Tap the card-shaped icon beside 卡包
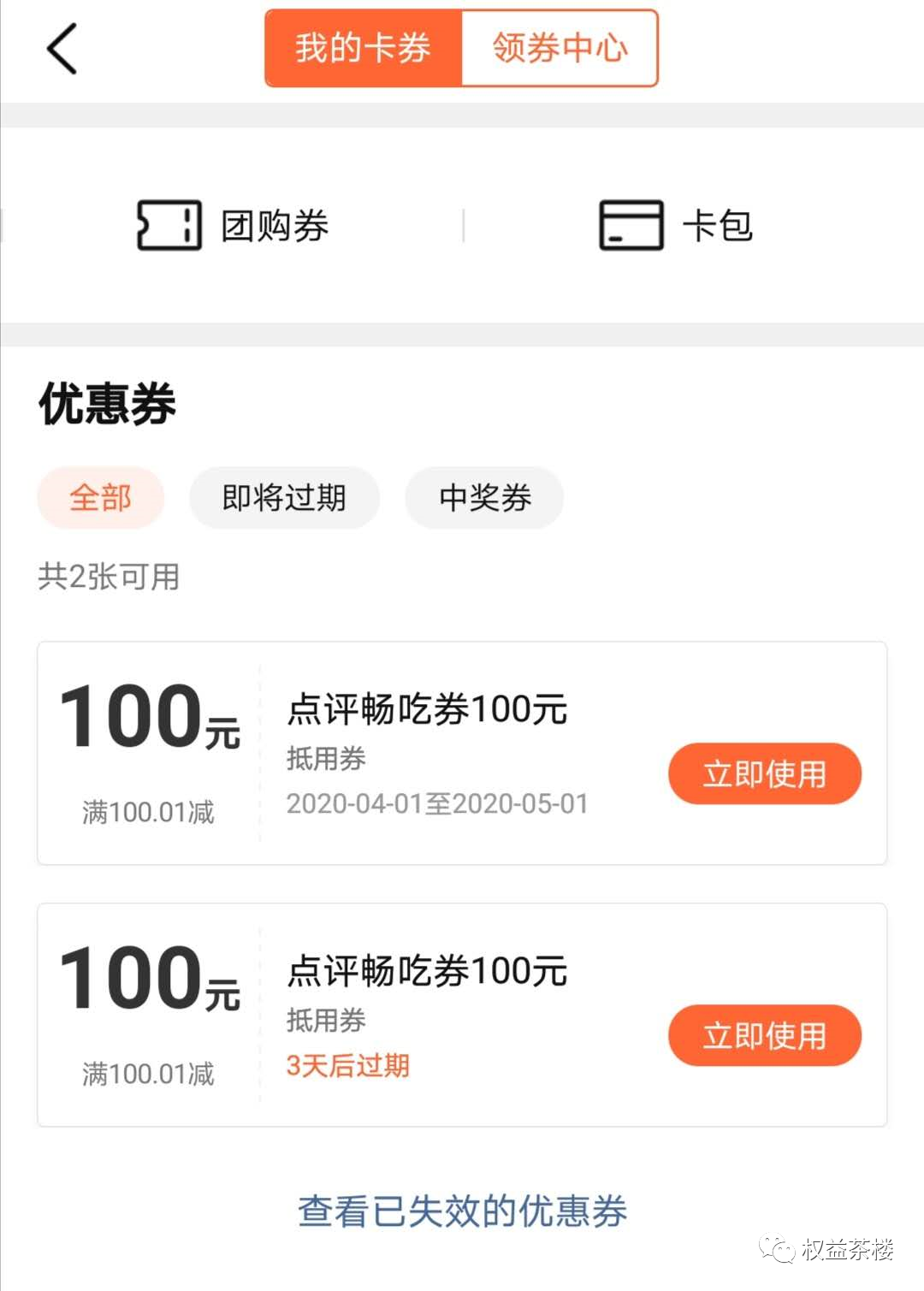The height and width of the screenshot is (1291, 924). click(631, 225)
